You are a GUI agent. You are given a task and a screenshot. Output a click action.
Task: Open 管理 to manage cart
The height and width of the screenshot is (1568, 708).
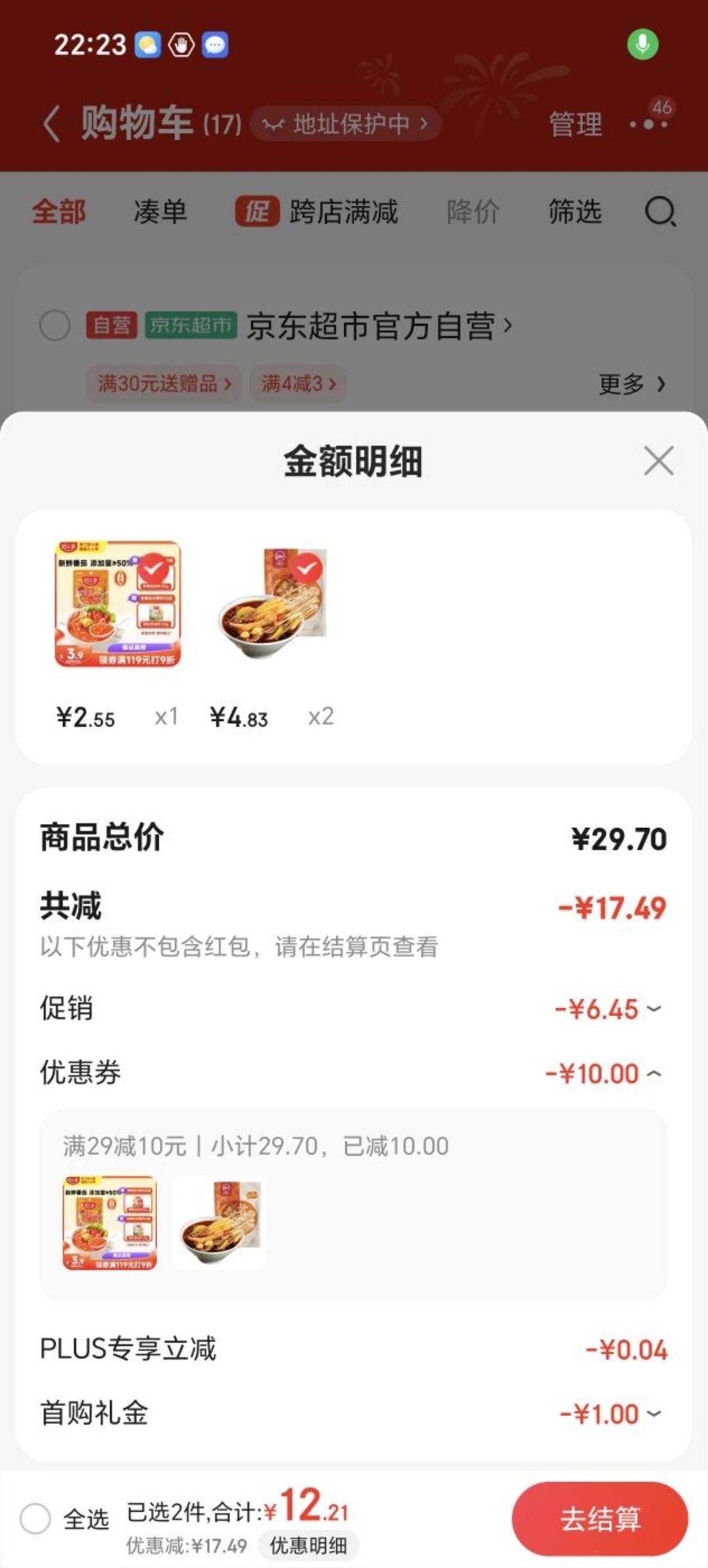pyautogui.click(x=575, y=124)
